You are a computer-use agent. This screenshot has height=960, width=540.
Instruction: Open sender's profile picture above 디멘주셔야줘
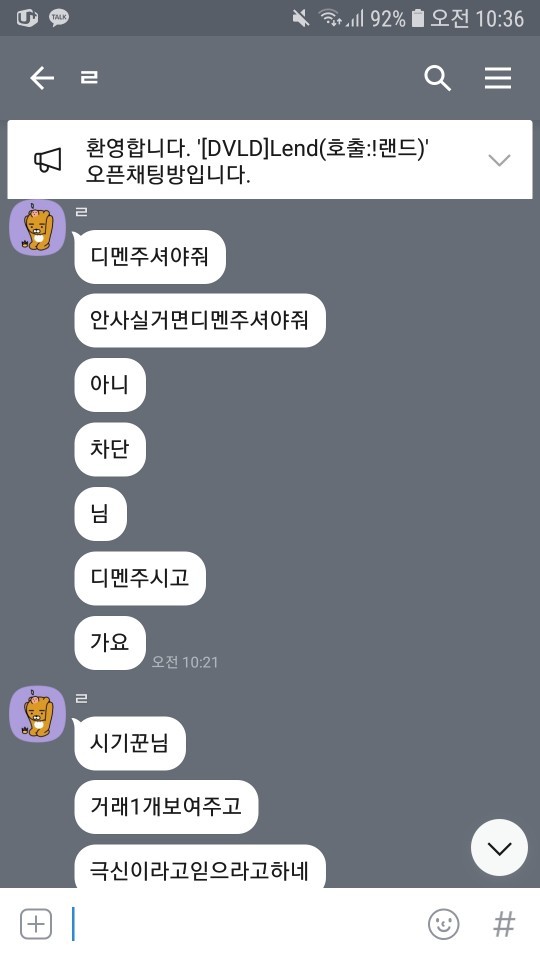coord(38,227)
